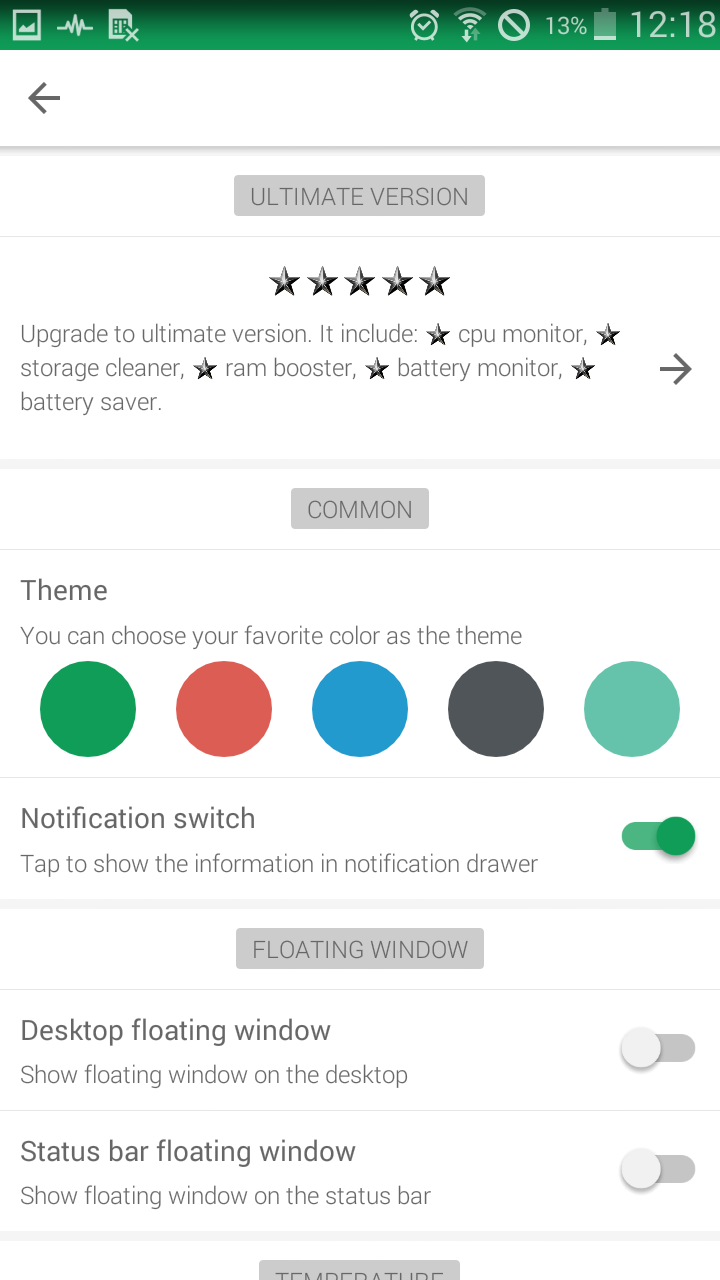Select the green theme color

[88, 709]
